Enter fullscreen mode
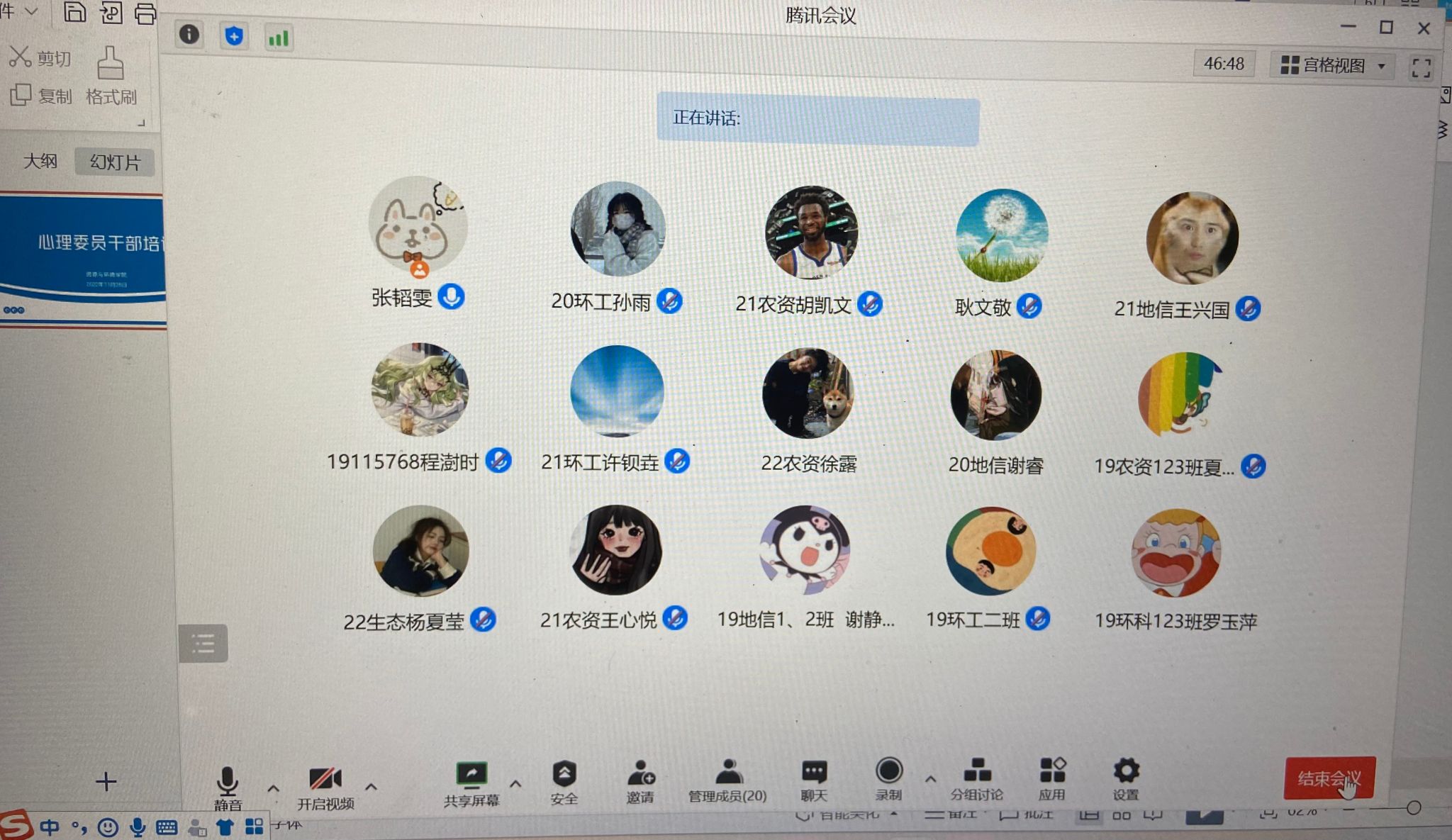 click(1421, 68)
